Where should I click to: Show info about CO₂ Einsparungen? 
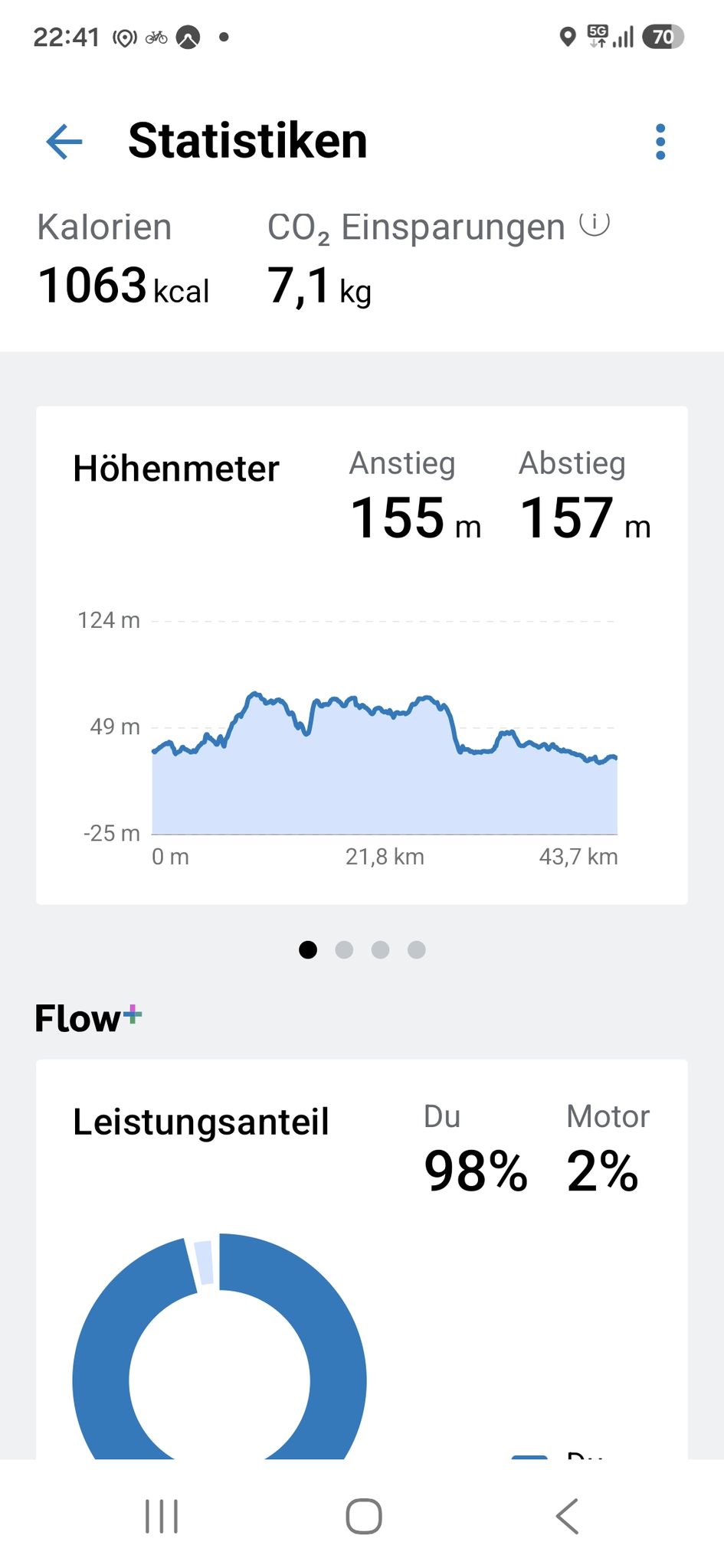(595, 224)
